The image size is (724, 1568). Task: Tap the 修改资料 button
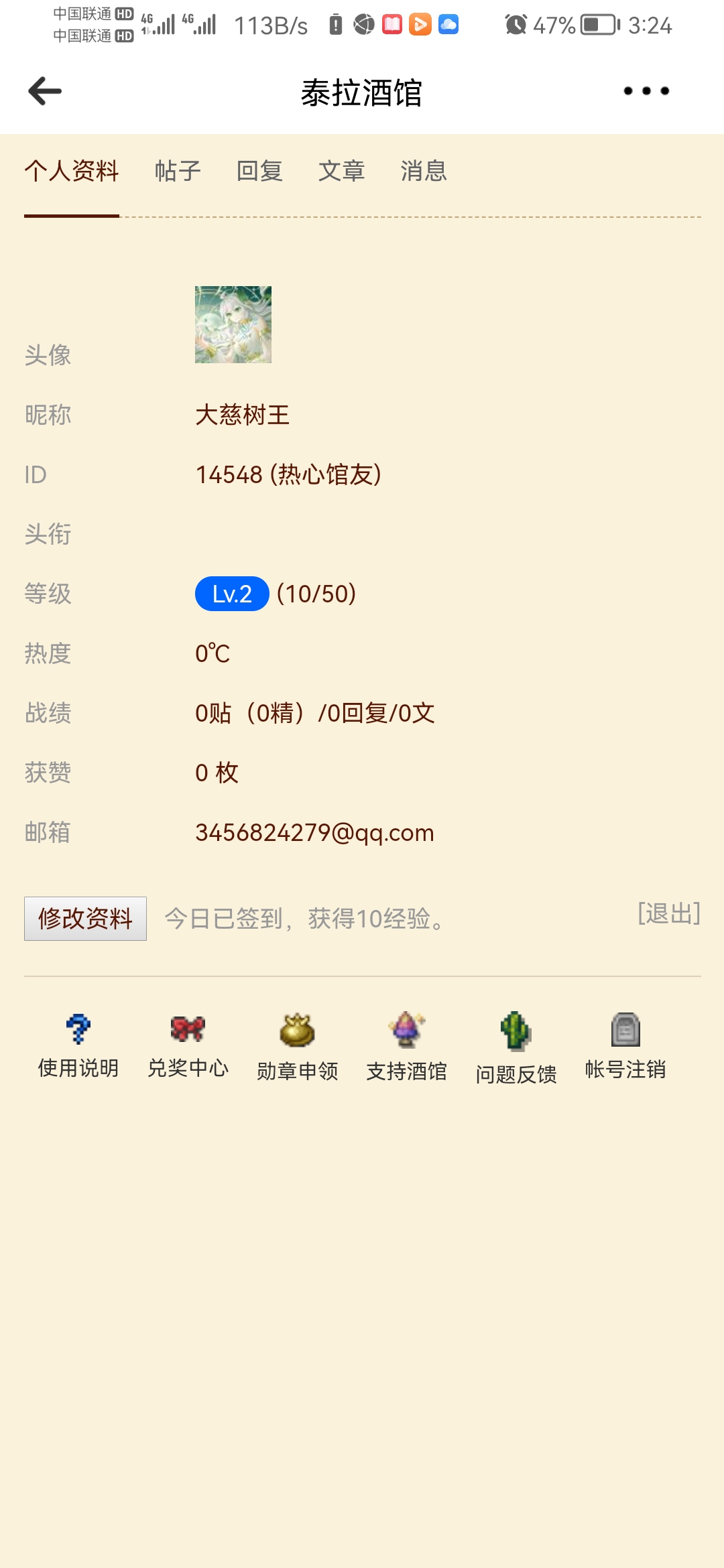(85, 919)
